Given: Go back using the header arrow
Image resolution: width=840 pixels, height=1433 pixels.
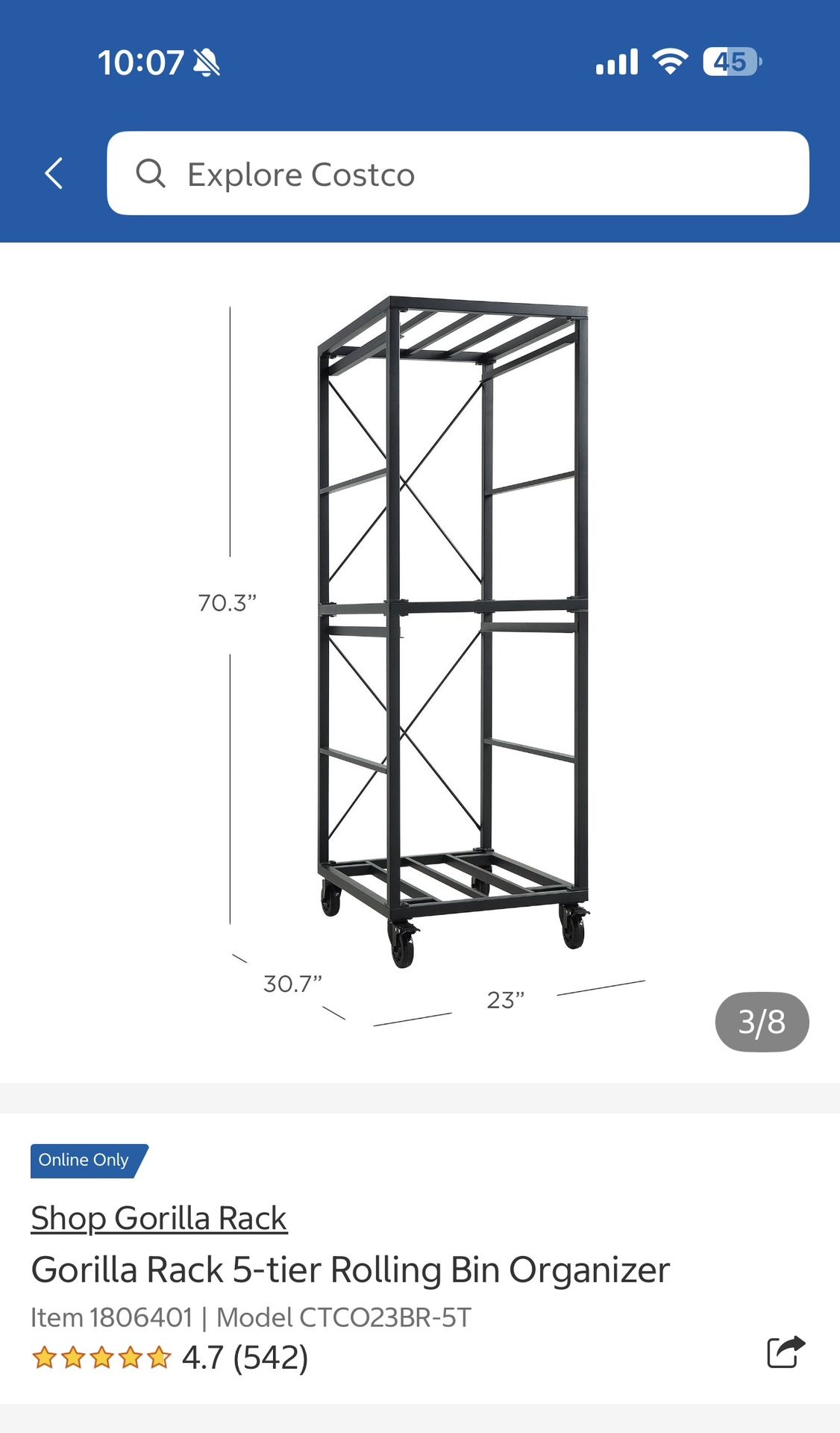Looking at the screenshot, I should tap(54, 174).
